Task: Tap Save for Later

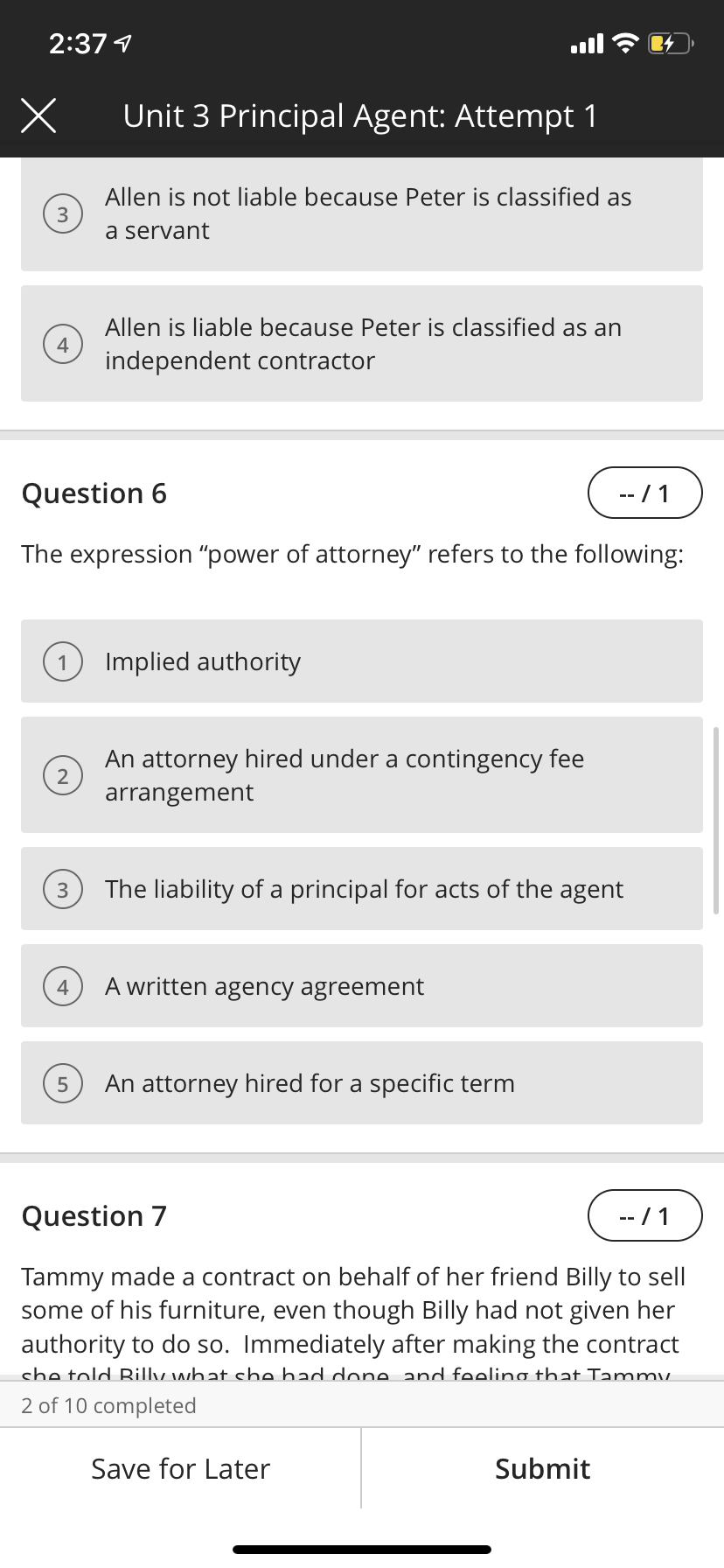Action: (181, 1468)
